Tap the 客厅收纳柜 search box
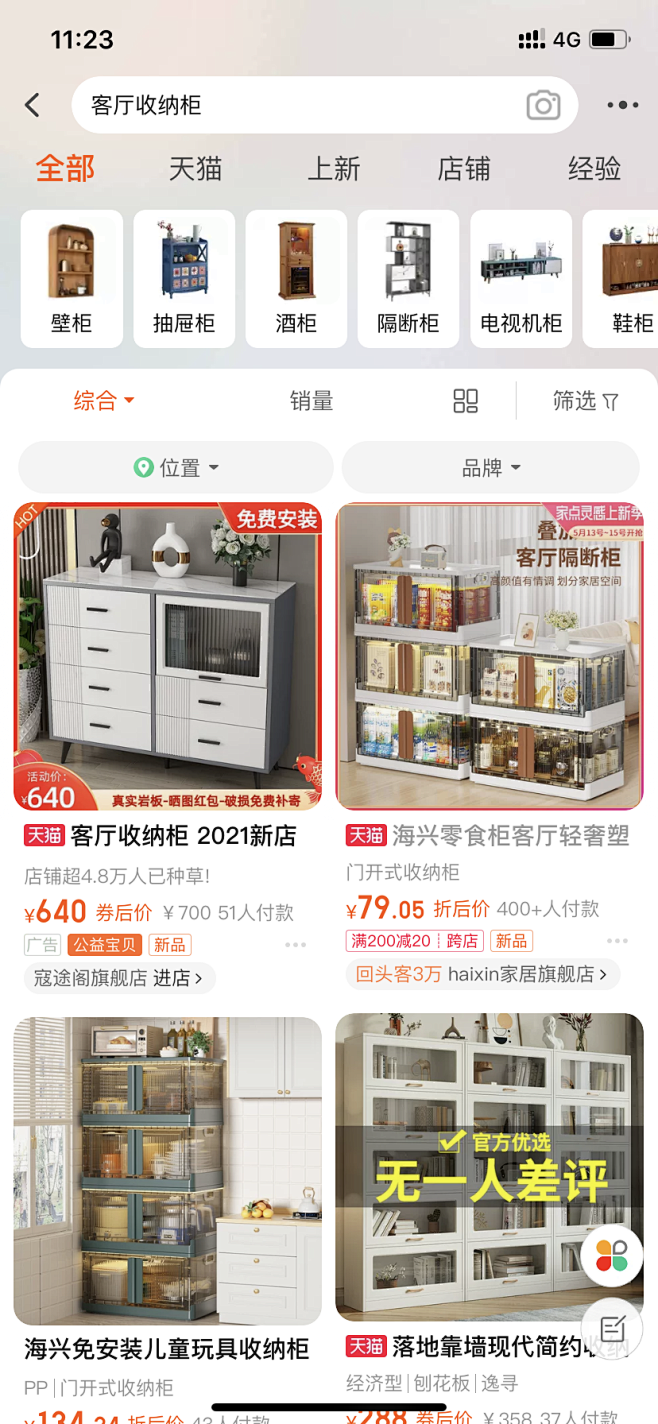Viewport: 658px width, 1424px height. click(300, 105)
